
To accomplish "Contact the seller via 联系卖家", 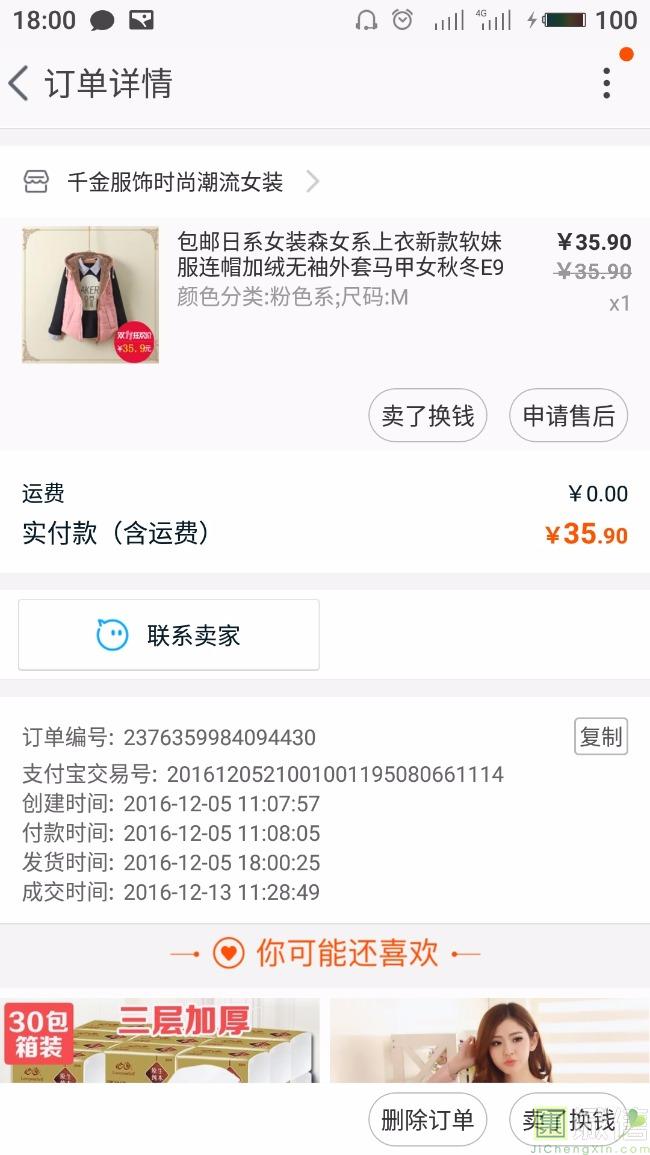I will pyautogui.click(x=169, y=635).
